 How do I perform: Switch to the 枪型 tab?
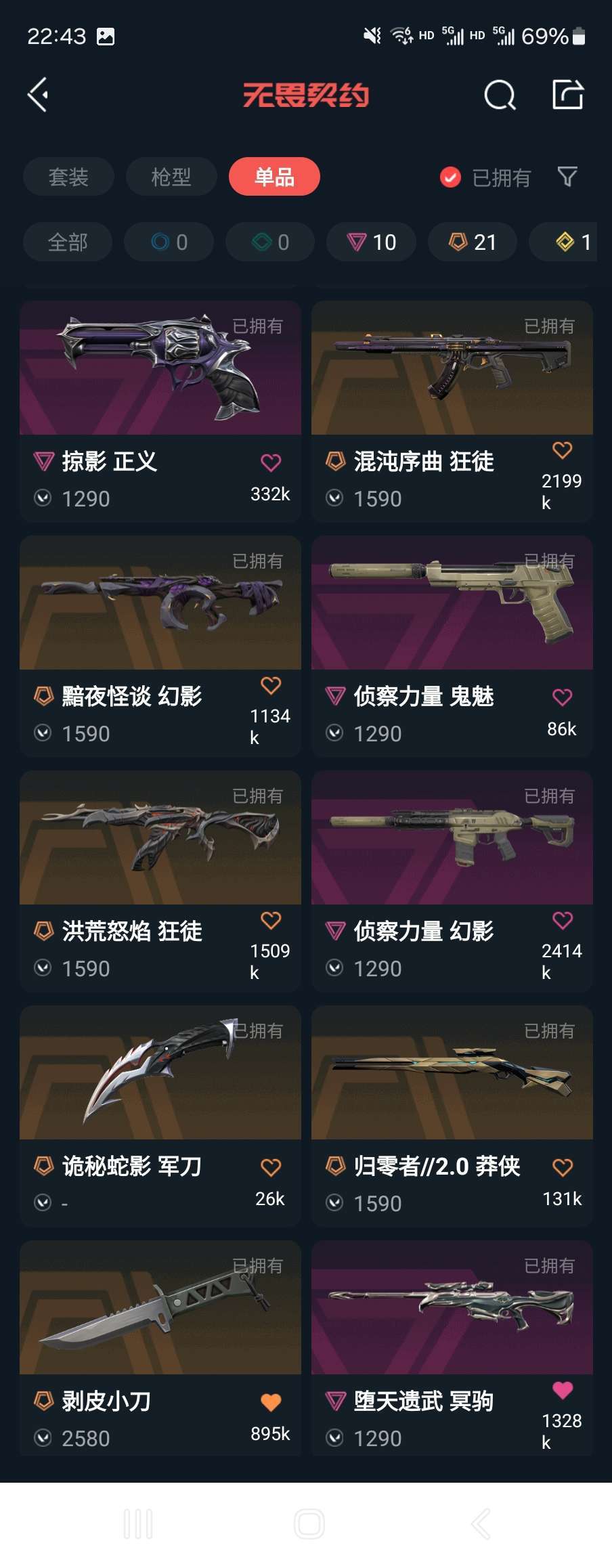click(171, 177)
